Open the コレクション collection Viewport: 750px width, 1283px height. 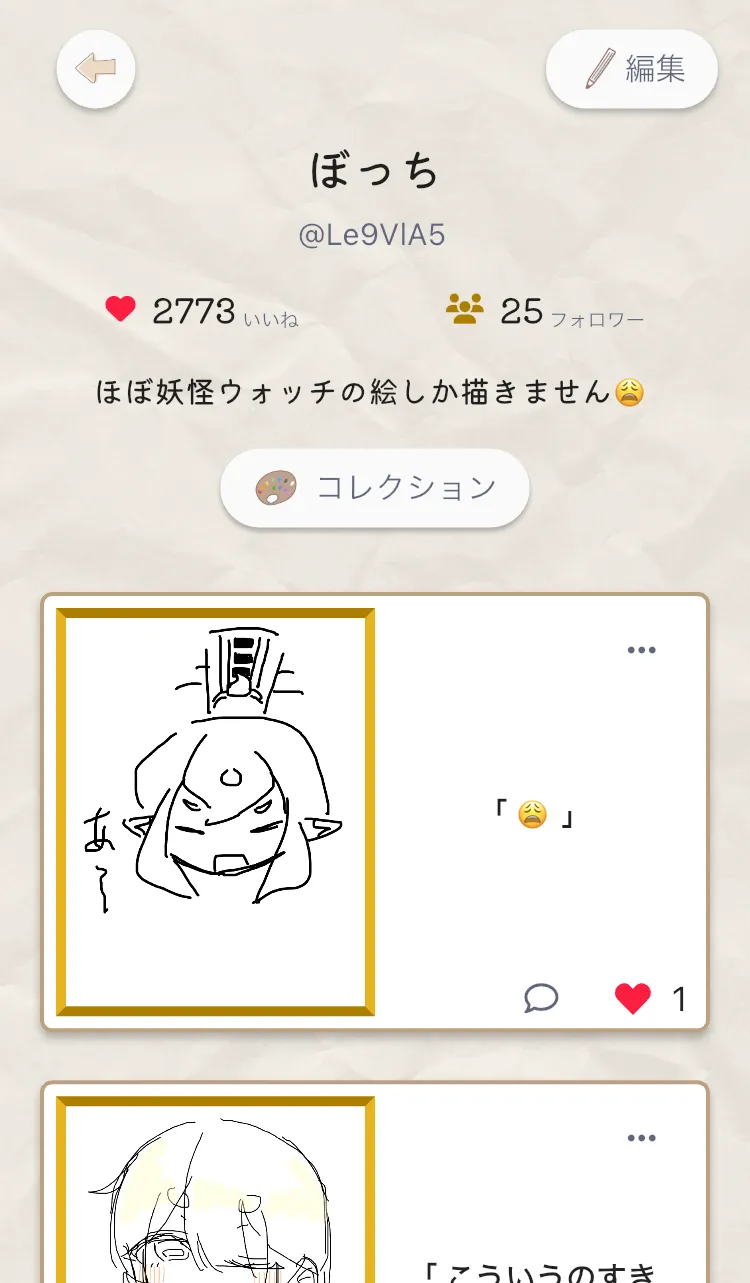click(x=375, y=488)
